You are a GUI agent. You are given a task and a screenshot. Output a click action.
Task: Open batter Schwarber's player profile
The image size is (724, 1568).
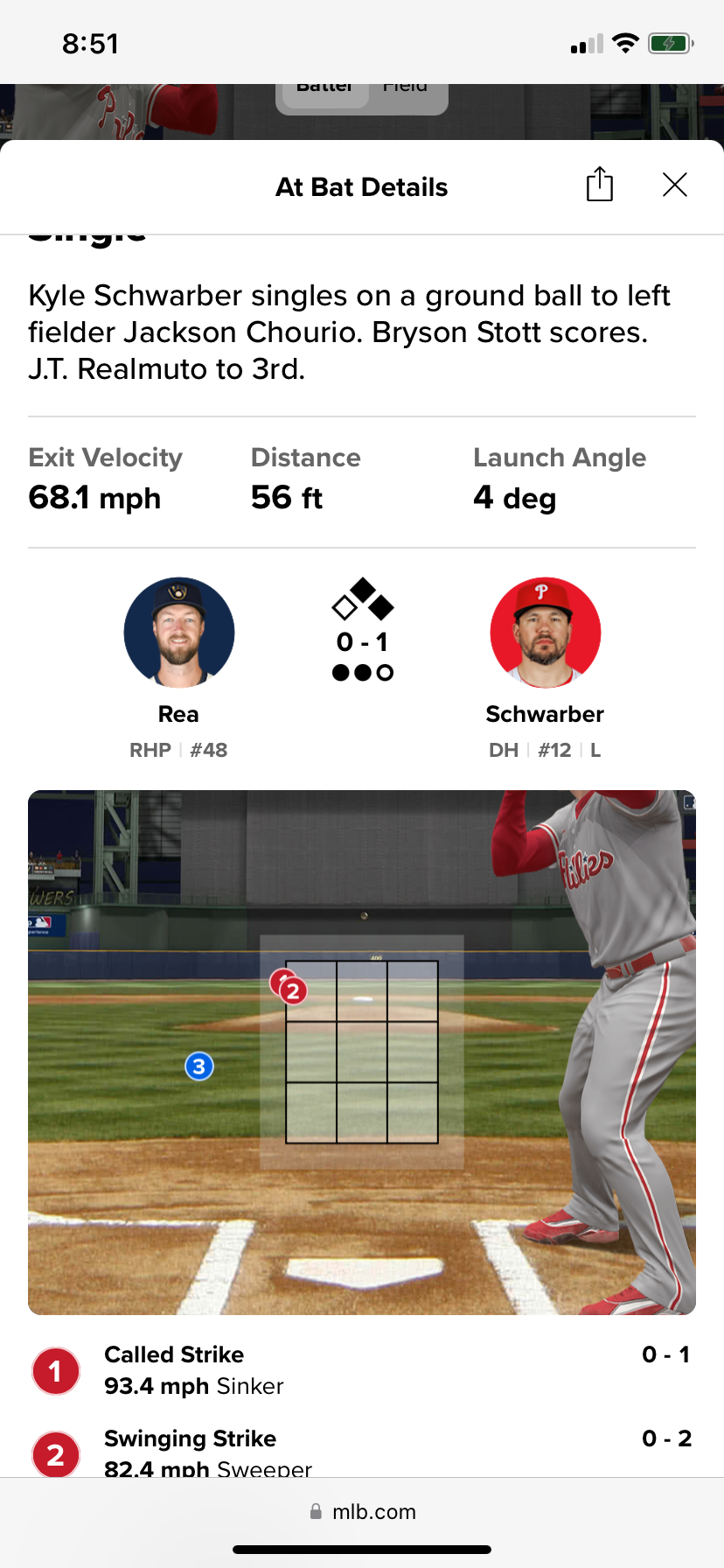point(545,633)
